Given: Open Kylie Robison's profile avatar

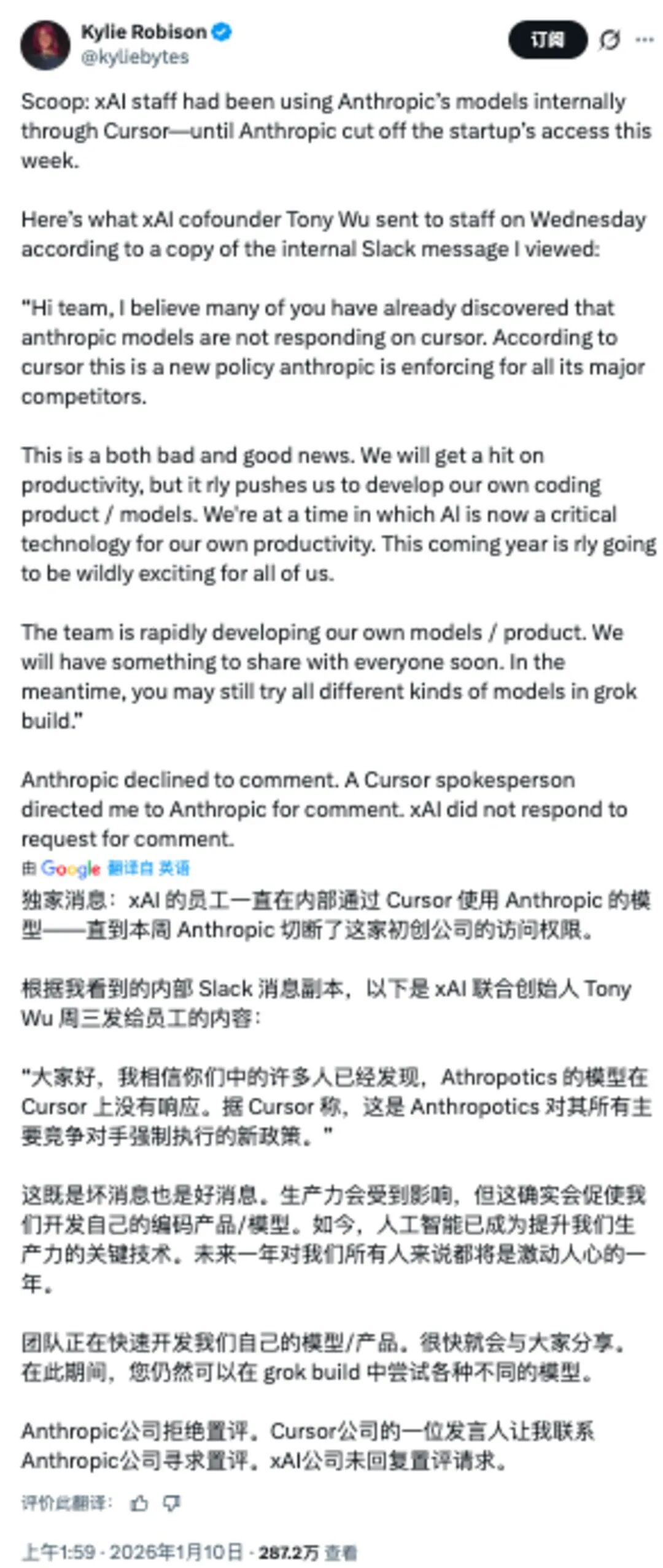Looking at the screenshot, I should [x=45, y=45].
